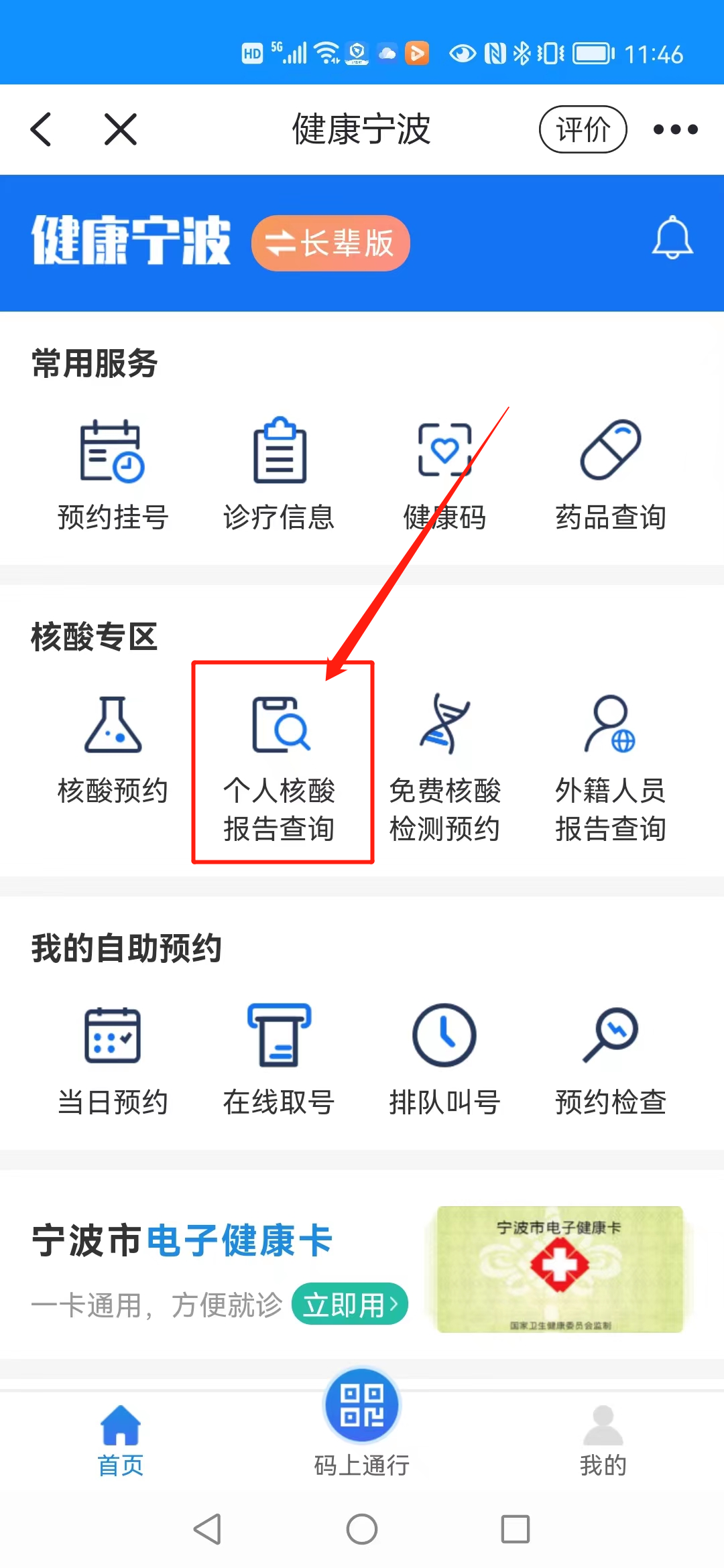The width and height of the screenshot is (724, 1568).
Task: Tap 立即用 for the electronic health card
Action: 350,1304
